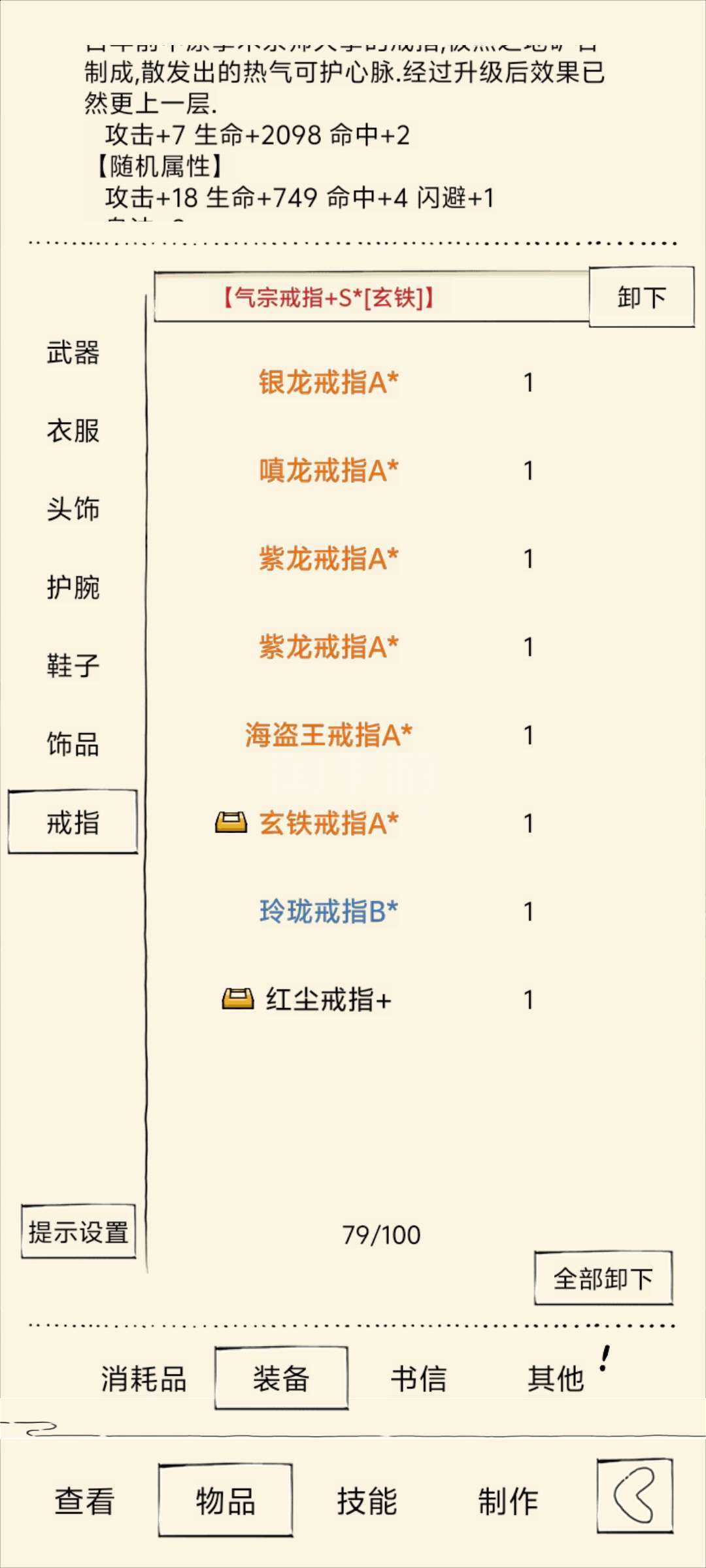Go to the 技能 section
This screenshot has width=706, height=1568.
pyautogui.click(x=367, y=1501)
